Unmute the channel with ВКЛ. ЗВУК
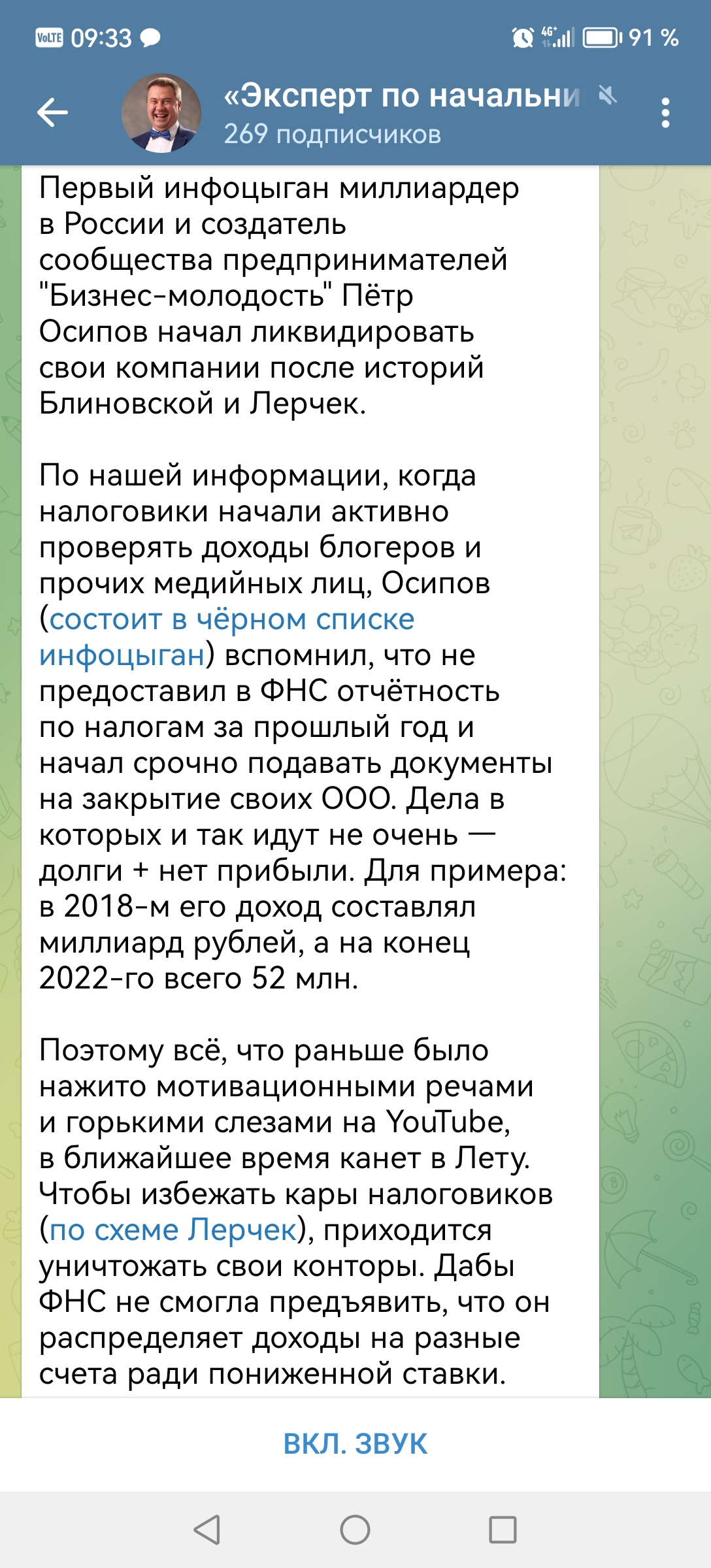The width and height of the screenshot is (711, 1568). [x=355, y=1443]
